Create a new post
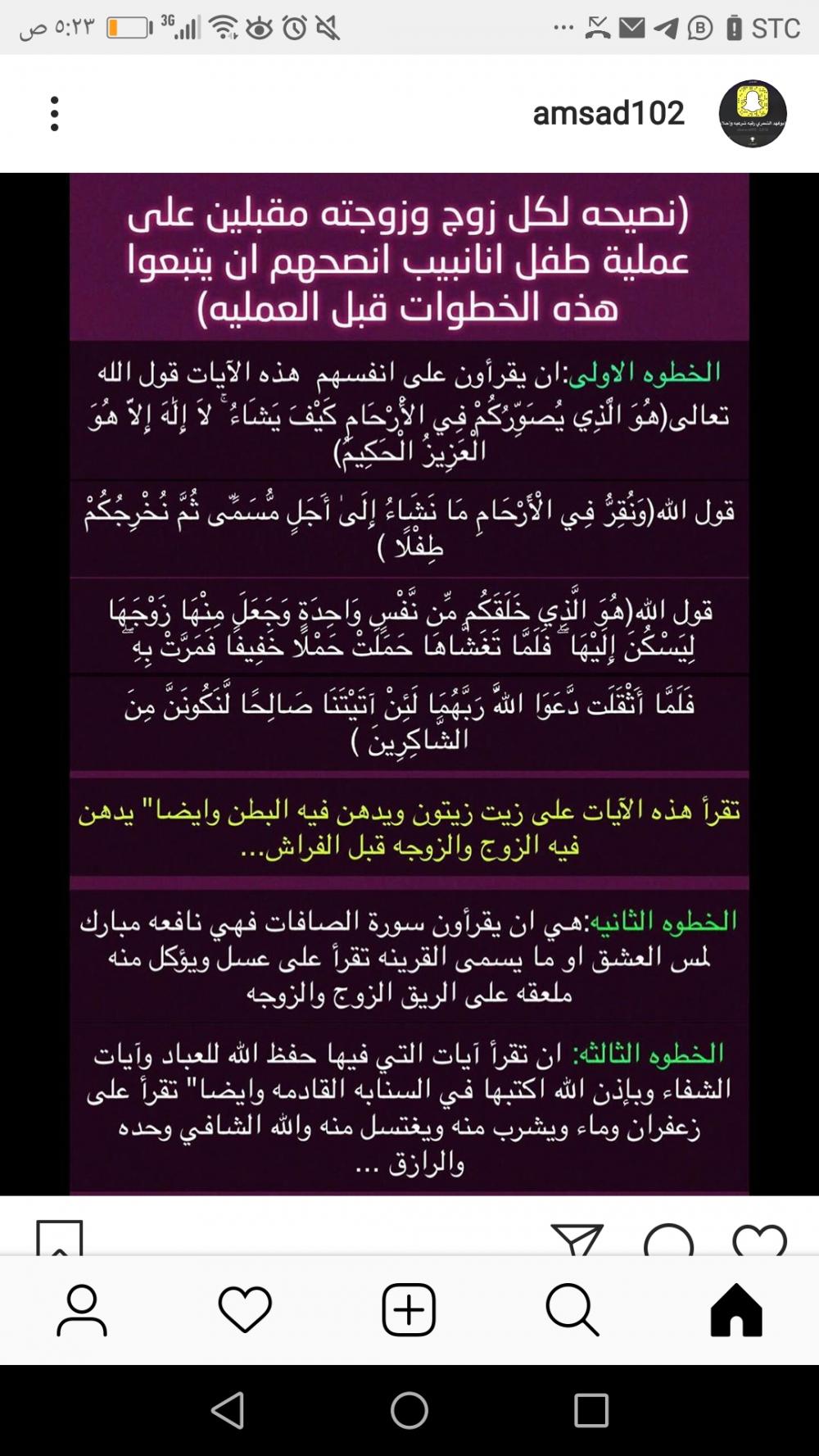Screen dimensions: 819x1456 click(x=409, y=1309)
